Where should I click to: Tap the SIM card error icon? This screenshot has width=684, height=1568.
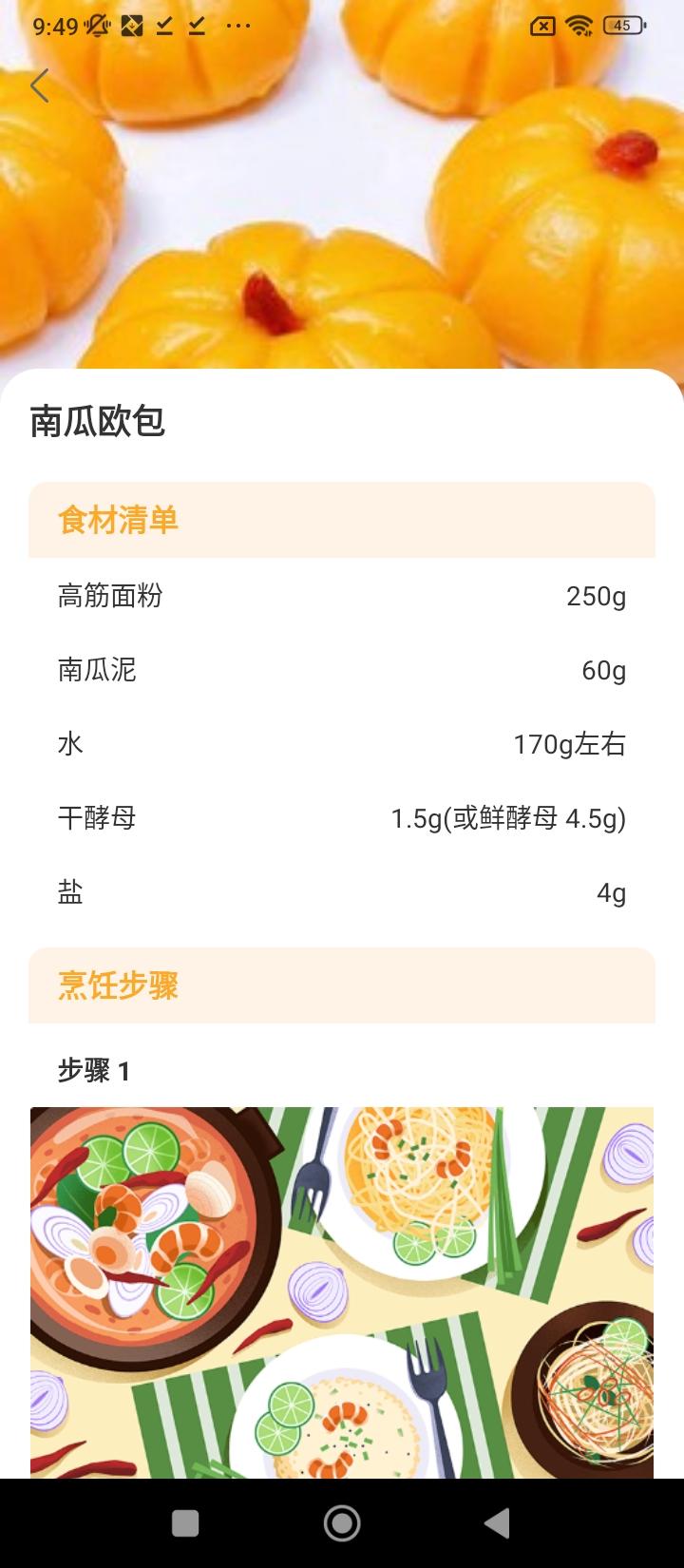tap(542, 26)
